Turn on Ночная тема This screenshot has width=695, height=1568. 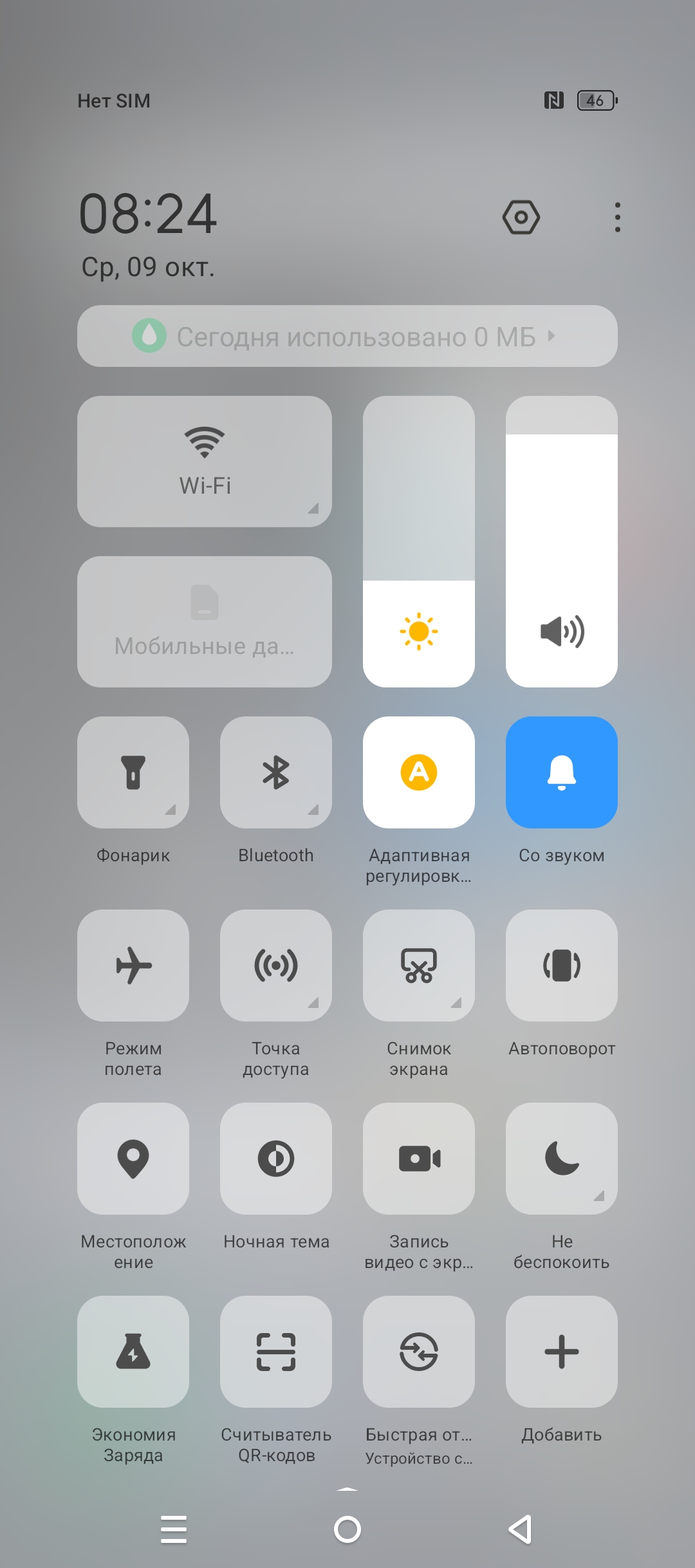[x=276, y=1159]
